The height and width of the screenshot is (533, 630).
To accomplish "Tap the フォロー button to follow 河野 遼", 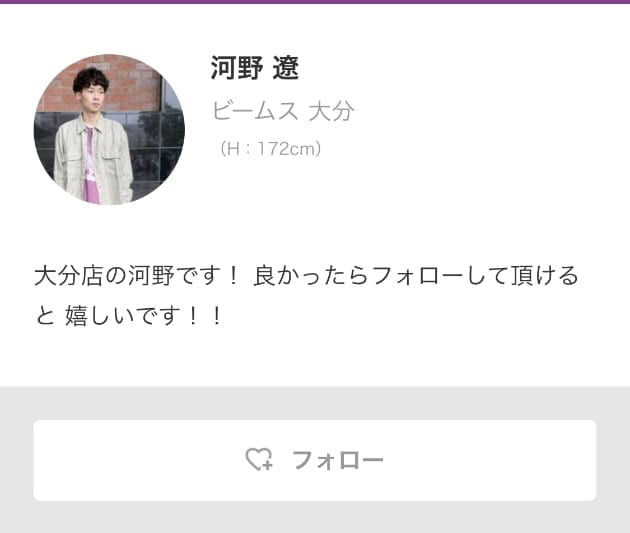I will tap(315, 460).
